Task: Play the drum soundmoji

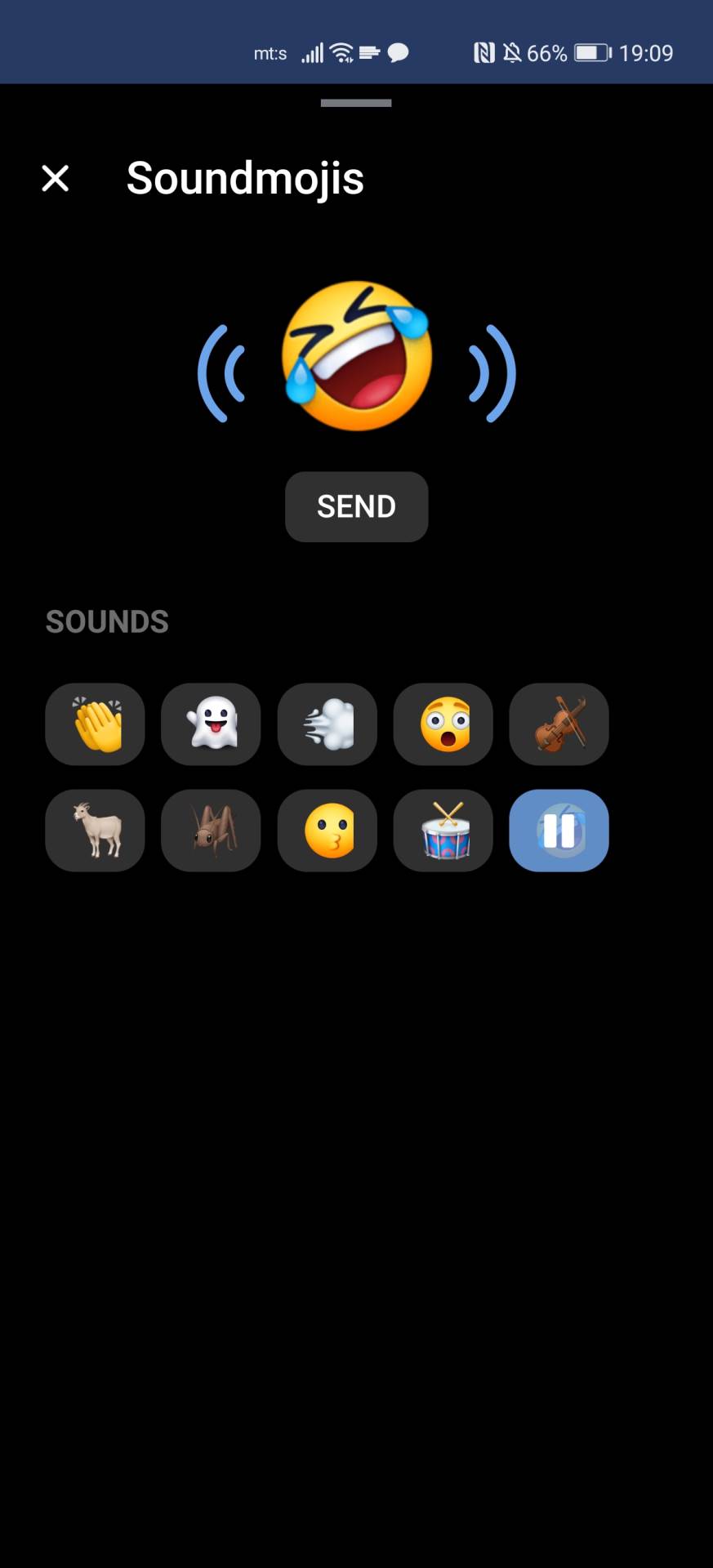Action: (443, 831)
